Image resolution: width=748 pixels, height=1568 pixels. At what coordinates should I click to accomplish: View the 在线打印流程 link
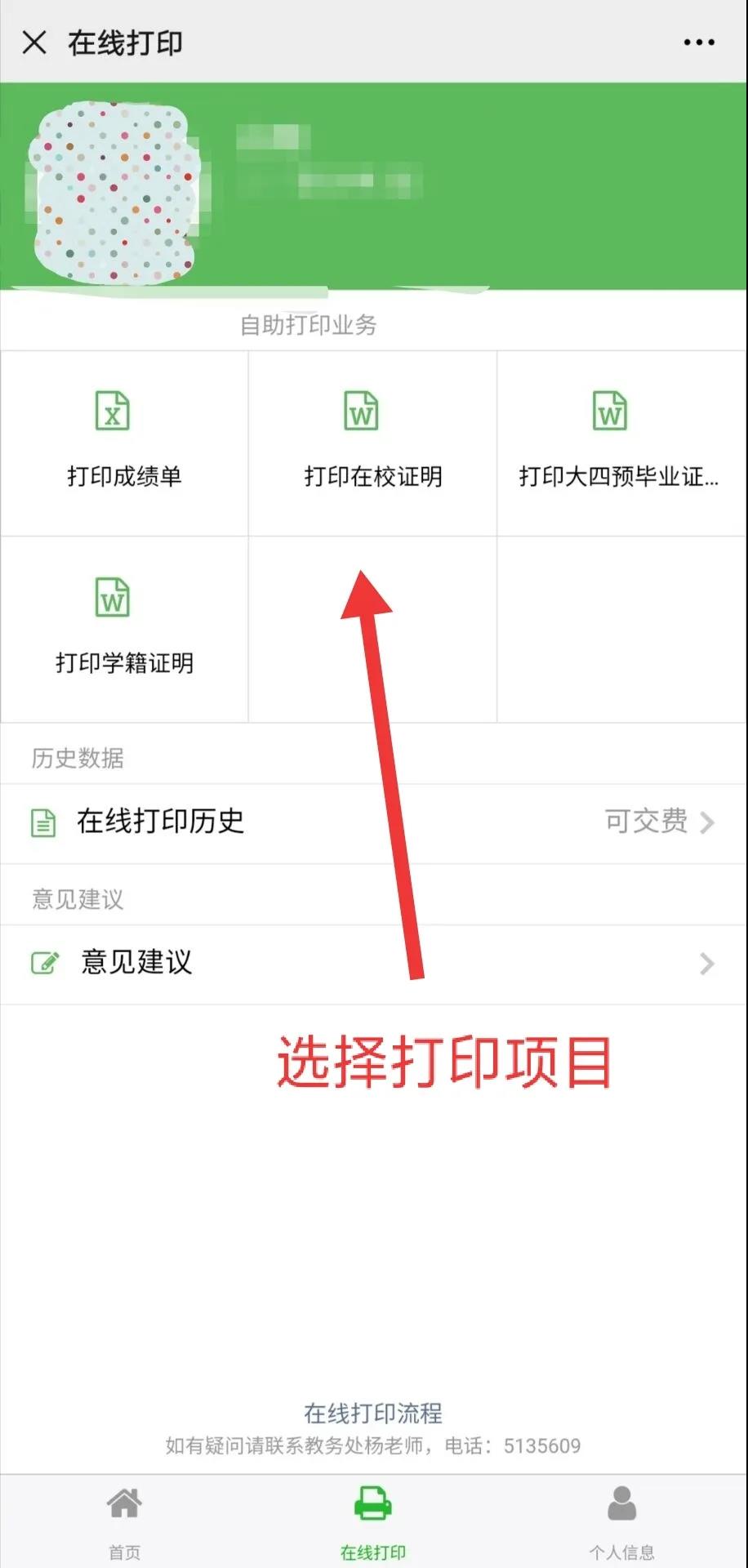(x=373, y=1413)
